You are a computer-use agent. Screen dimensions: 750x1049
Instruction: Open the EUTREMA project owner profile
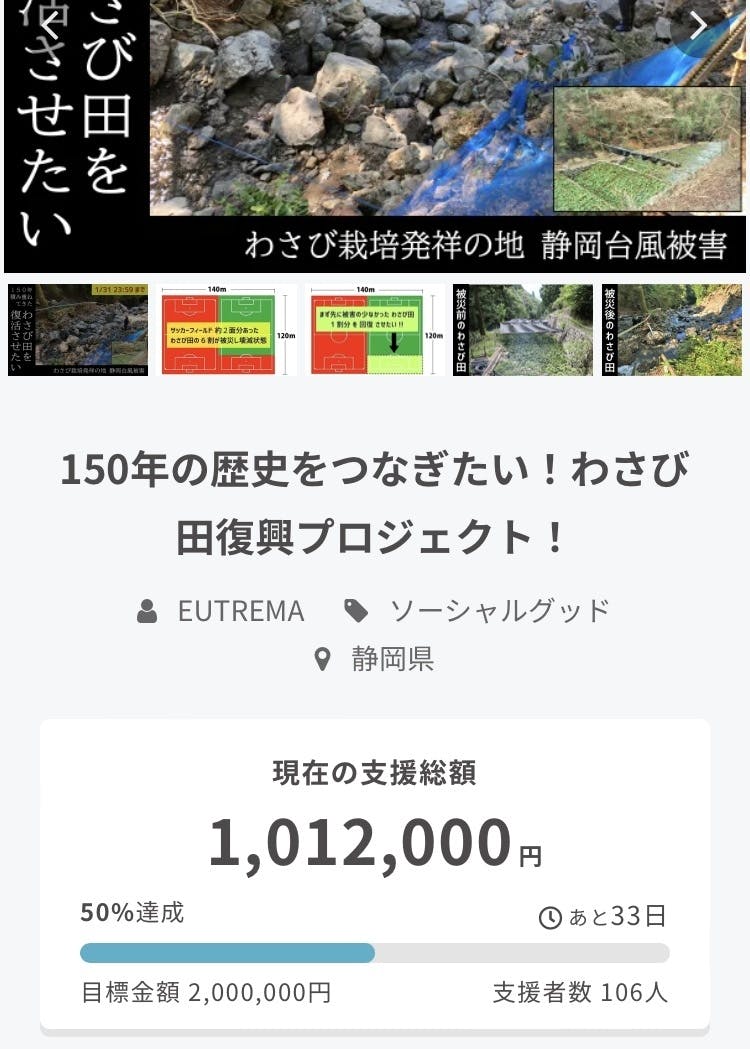coord(240,611)
